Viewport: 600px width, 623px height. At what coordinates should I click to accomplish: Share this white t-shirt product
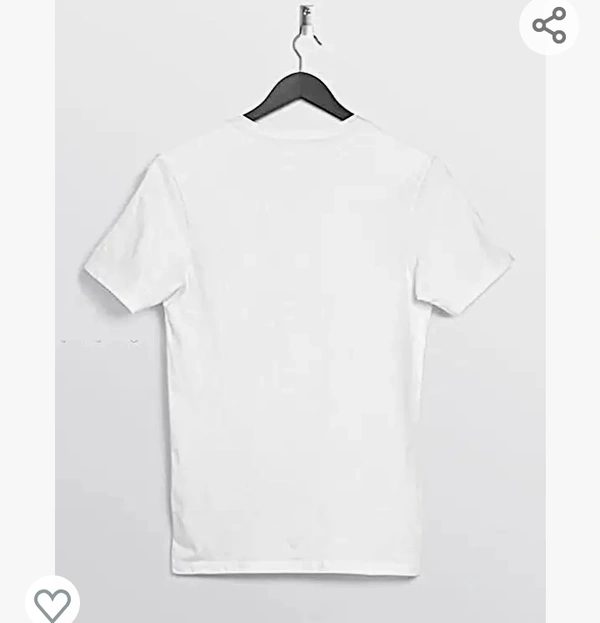tap(549, 25)
